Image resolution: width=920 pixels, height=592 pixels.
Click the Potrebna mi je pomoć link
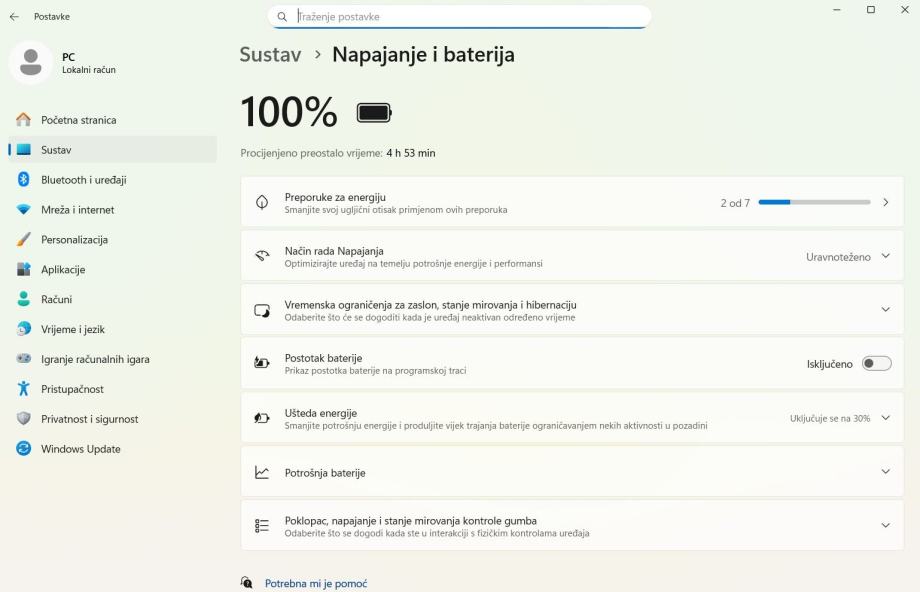[x=315, y=583]
